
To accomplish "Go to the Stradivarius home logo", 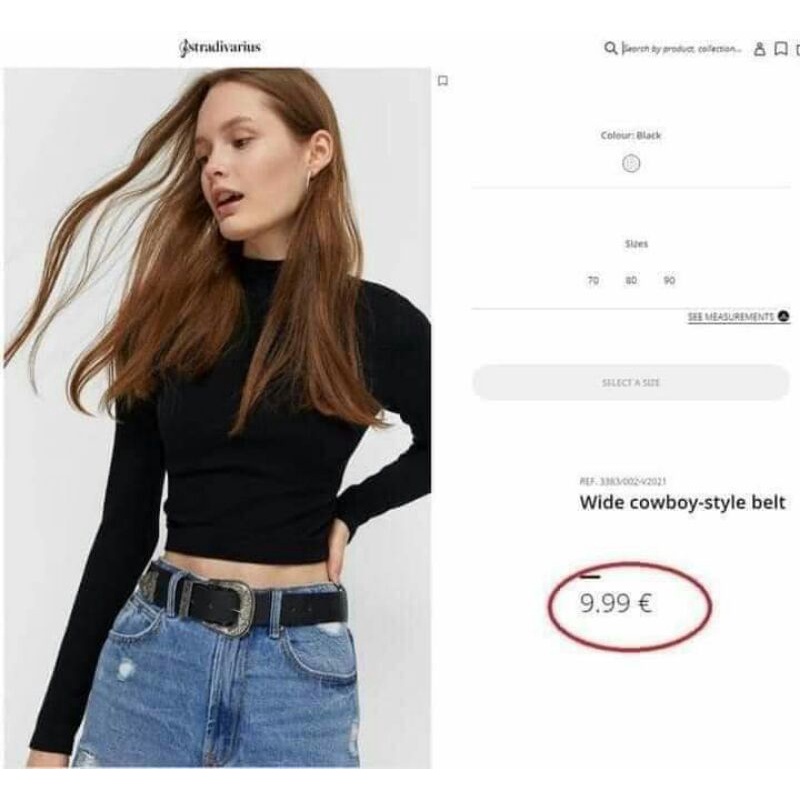I will click(x=220, y=47).
